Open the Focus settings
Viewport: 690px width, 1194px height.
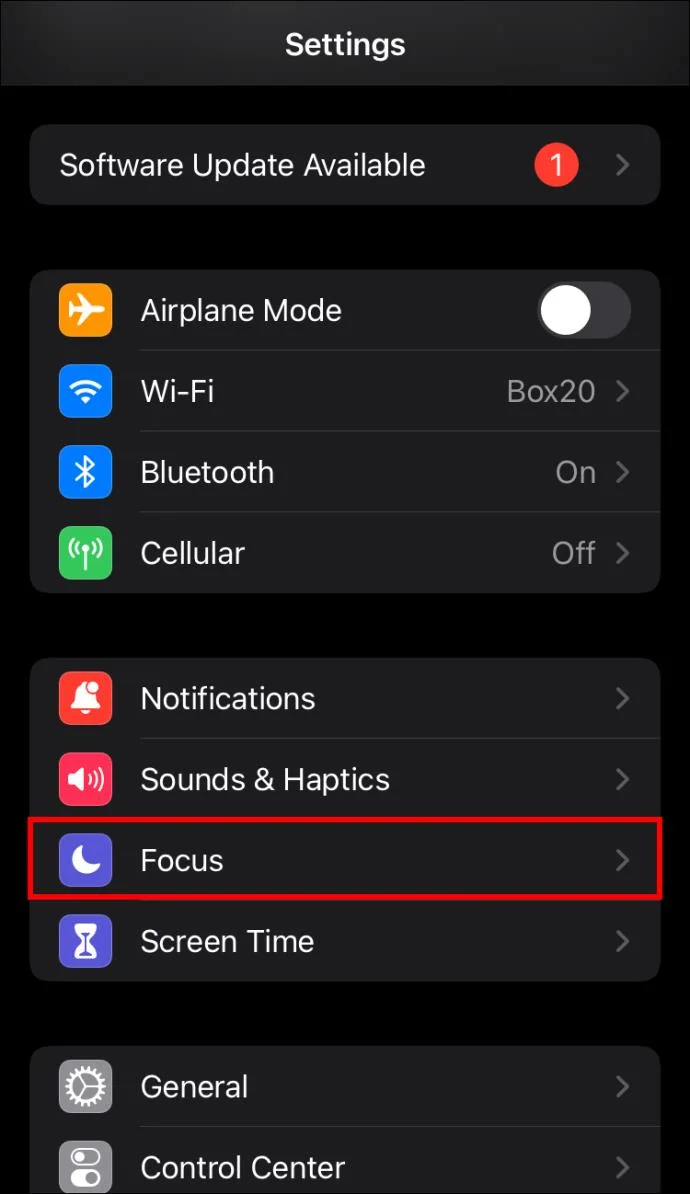click(x=344, y=860)
